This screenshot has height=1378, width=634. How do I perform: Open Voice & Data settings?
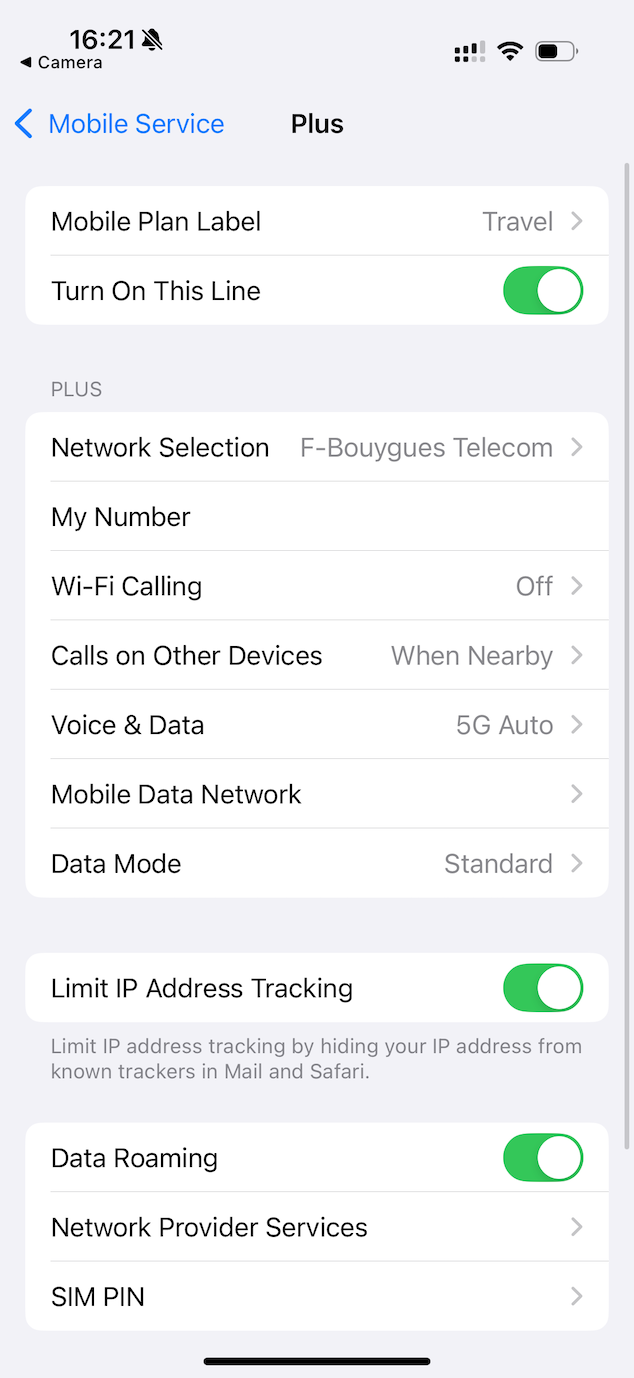316,725
